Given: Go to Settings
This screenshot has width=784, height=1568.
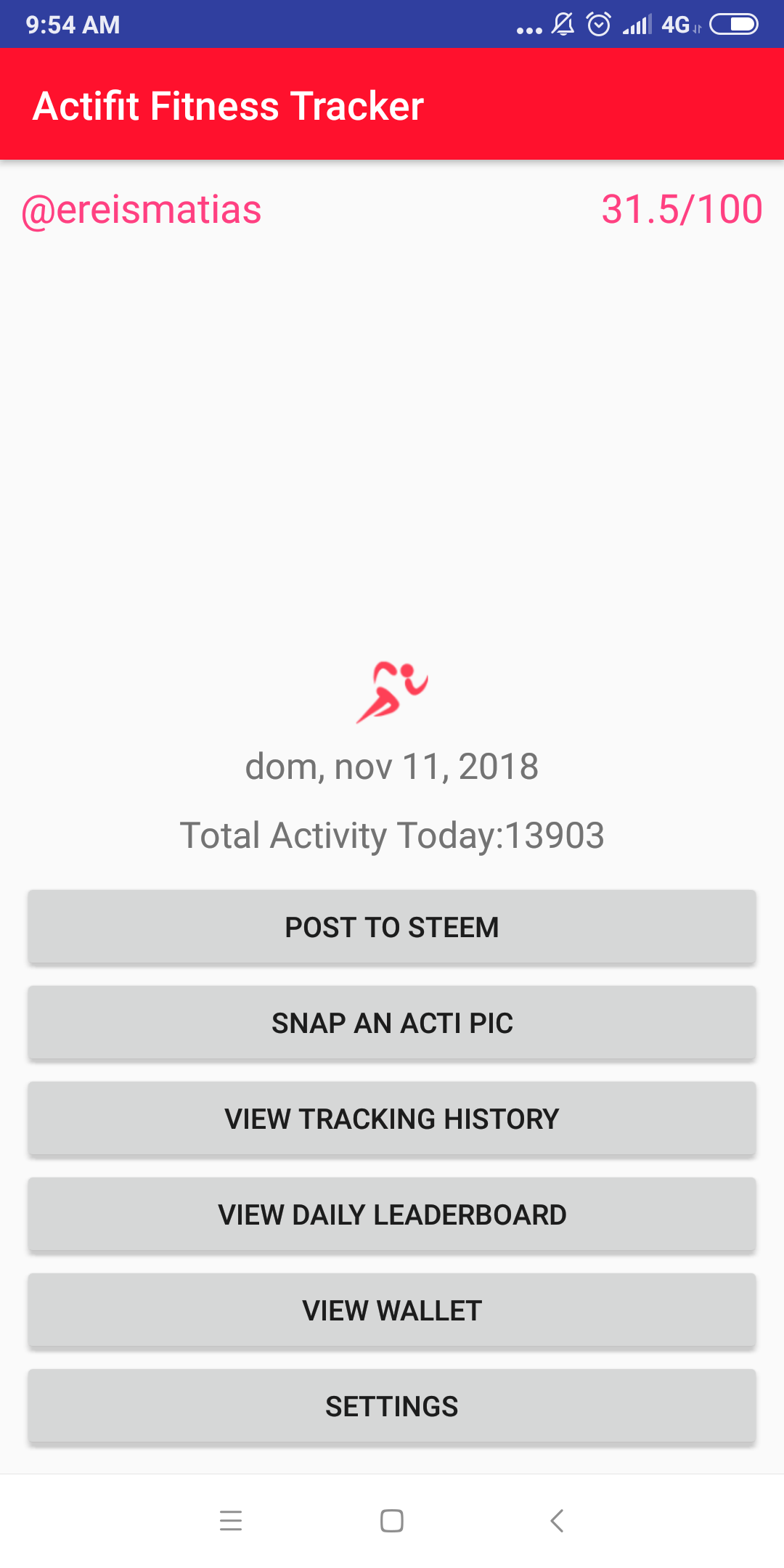Looking at the screenshot, I should [392, 1406].
